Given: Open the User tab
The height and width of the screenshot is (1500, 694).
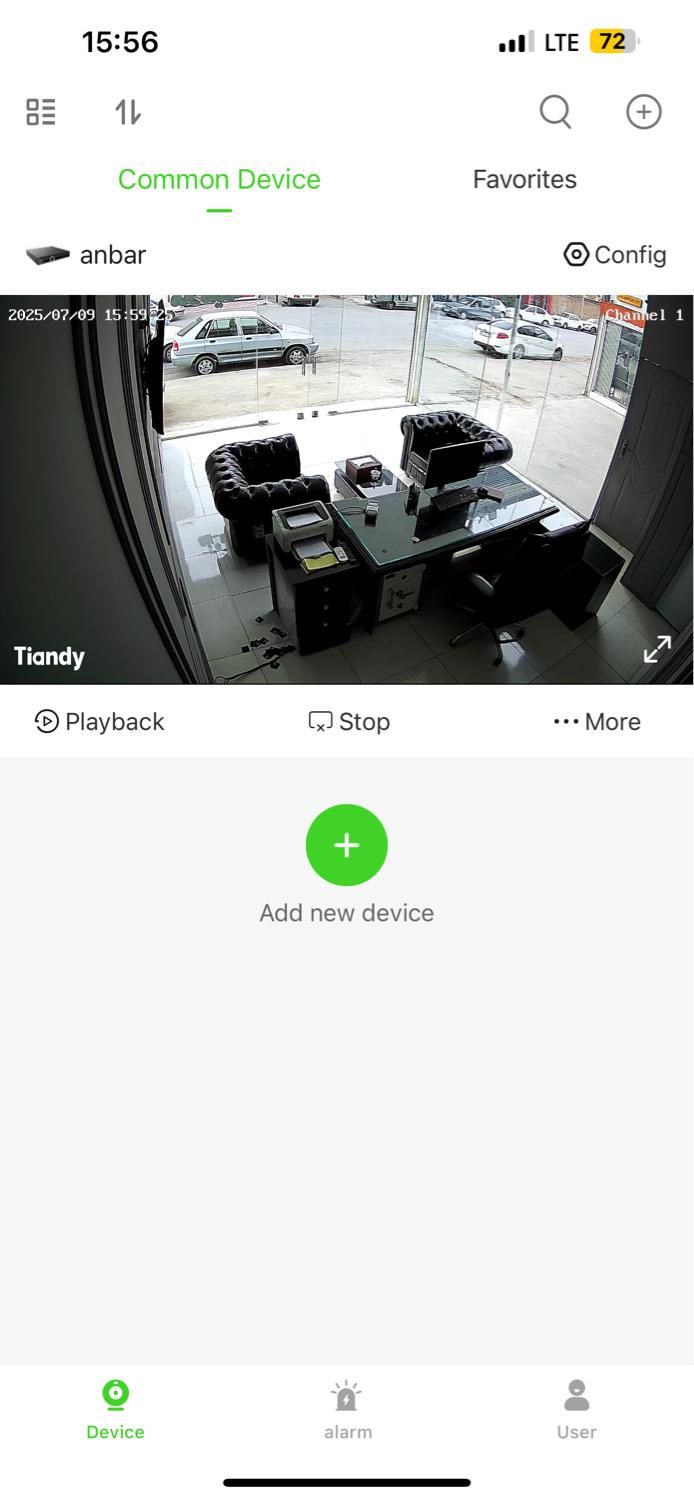Looking at the screenshot, I should [x=577, y=1409].
